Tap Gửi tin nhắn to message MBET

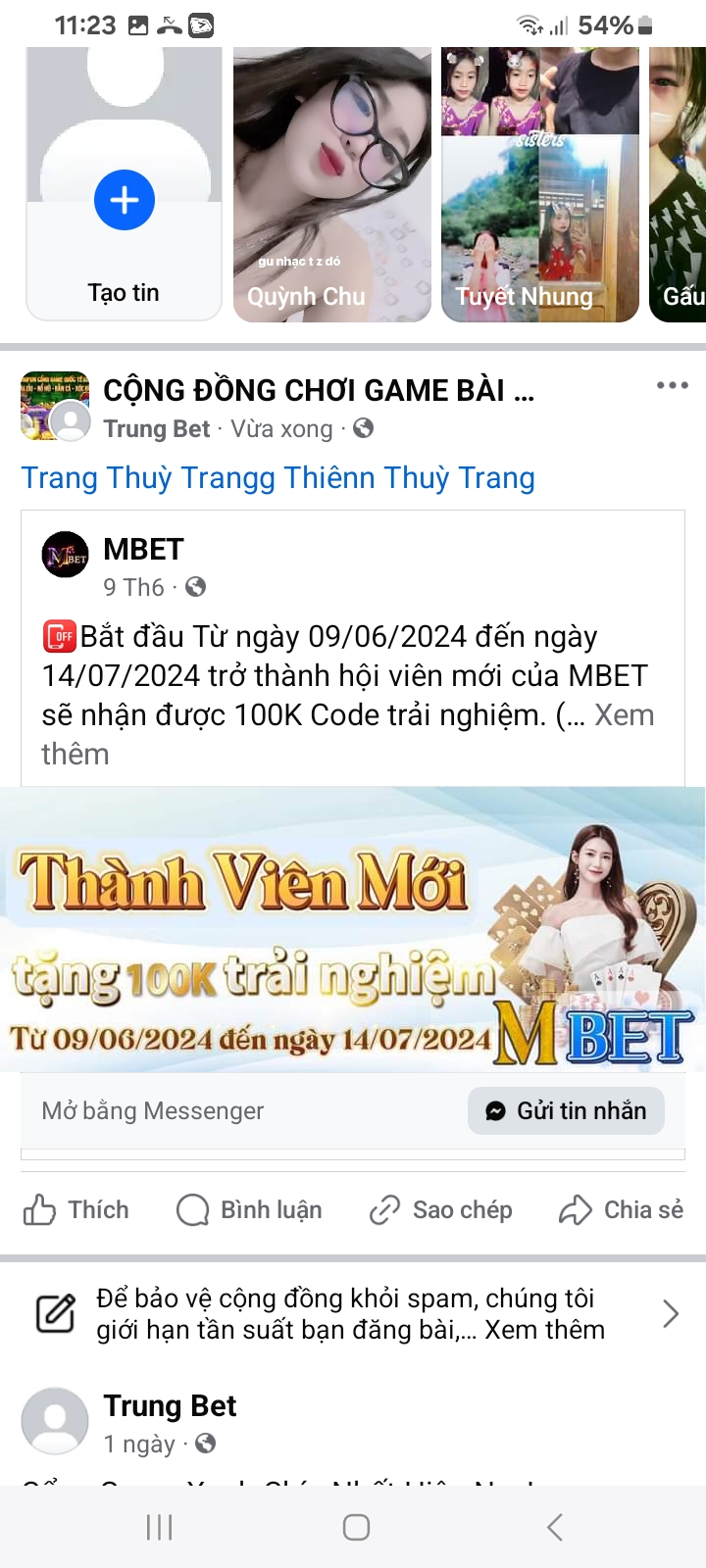tap(566, 1111)
